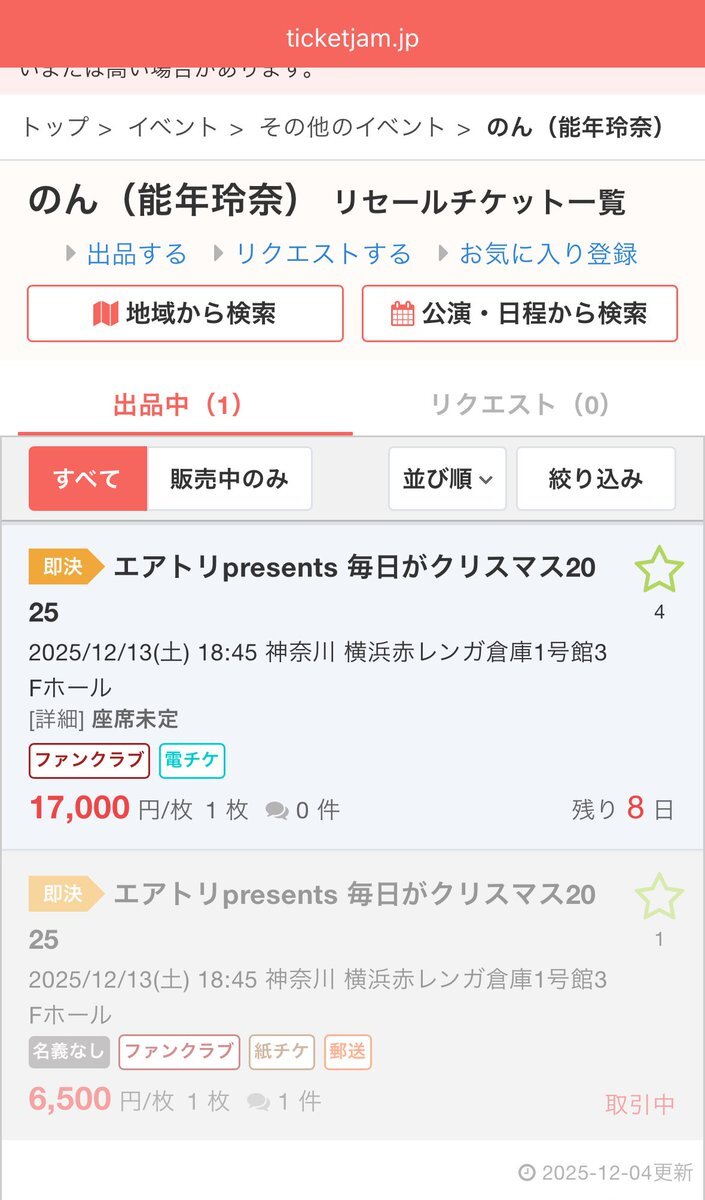
Task: Expand the 並び順 sort dropdown
Action: (x=447, y=479)
